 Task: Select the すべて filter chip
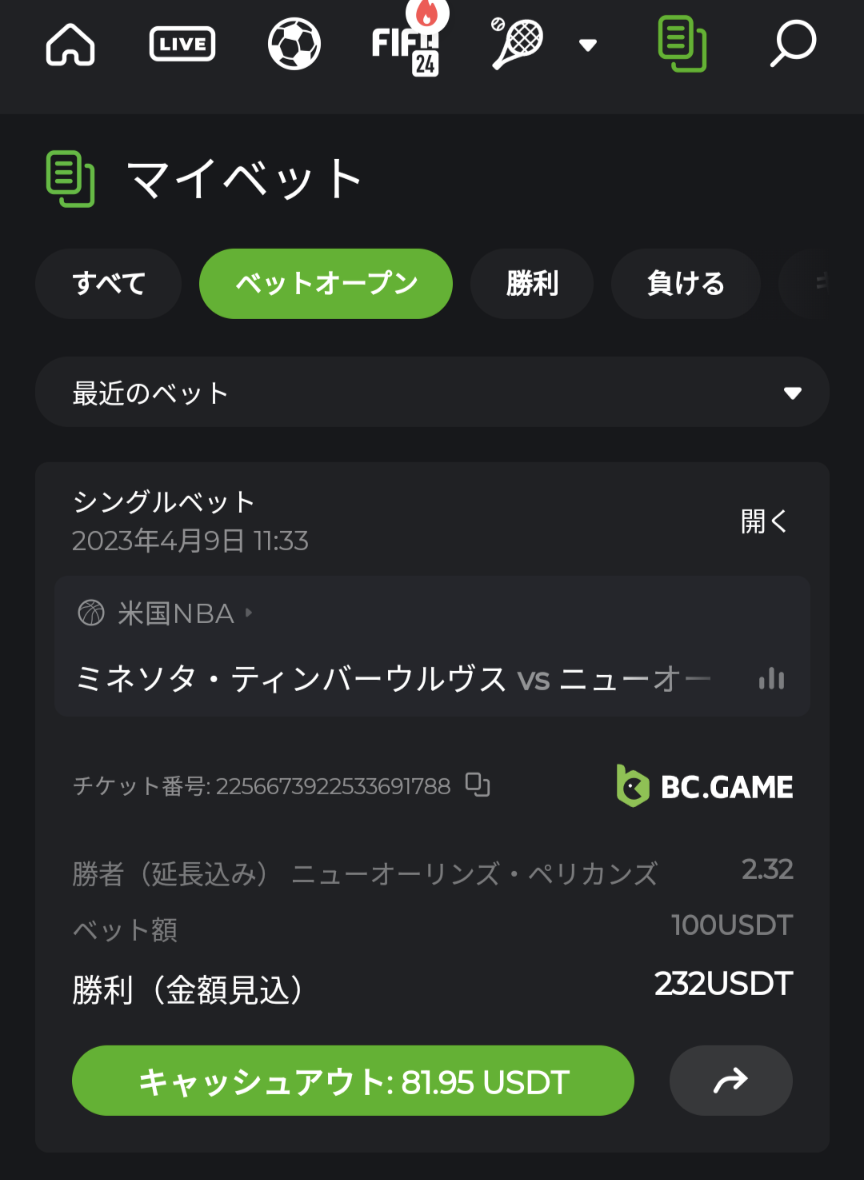click(x=108, y=284)
